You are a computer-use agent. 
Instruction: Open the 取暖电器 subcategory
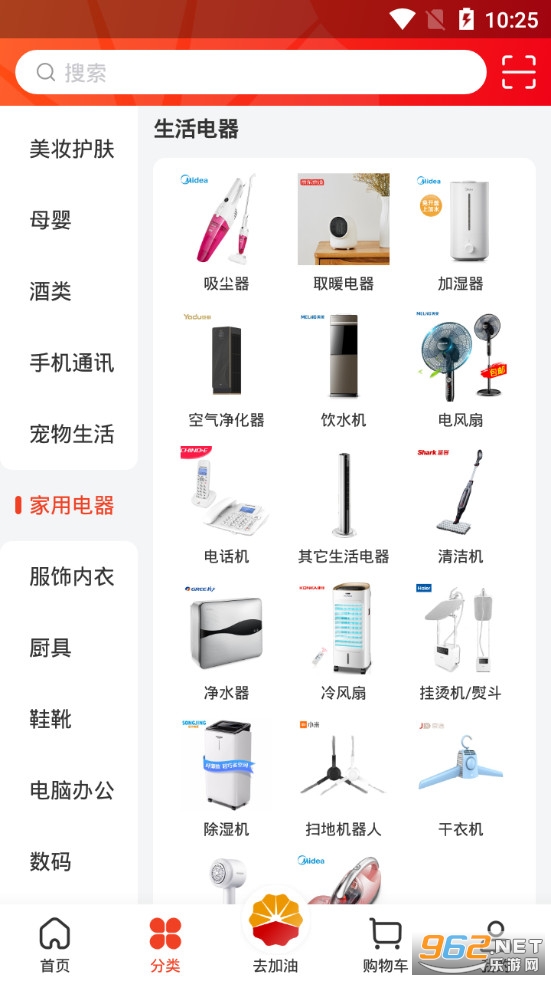pos(343,233)
